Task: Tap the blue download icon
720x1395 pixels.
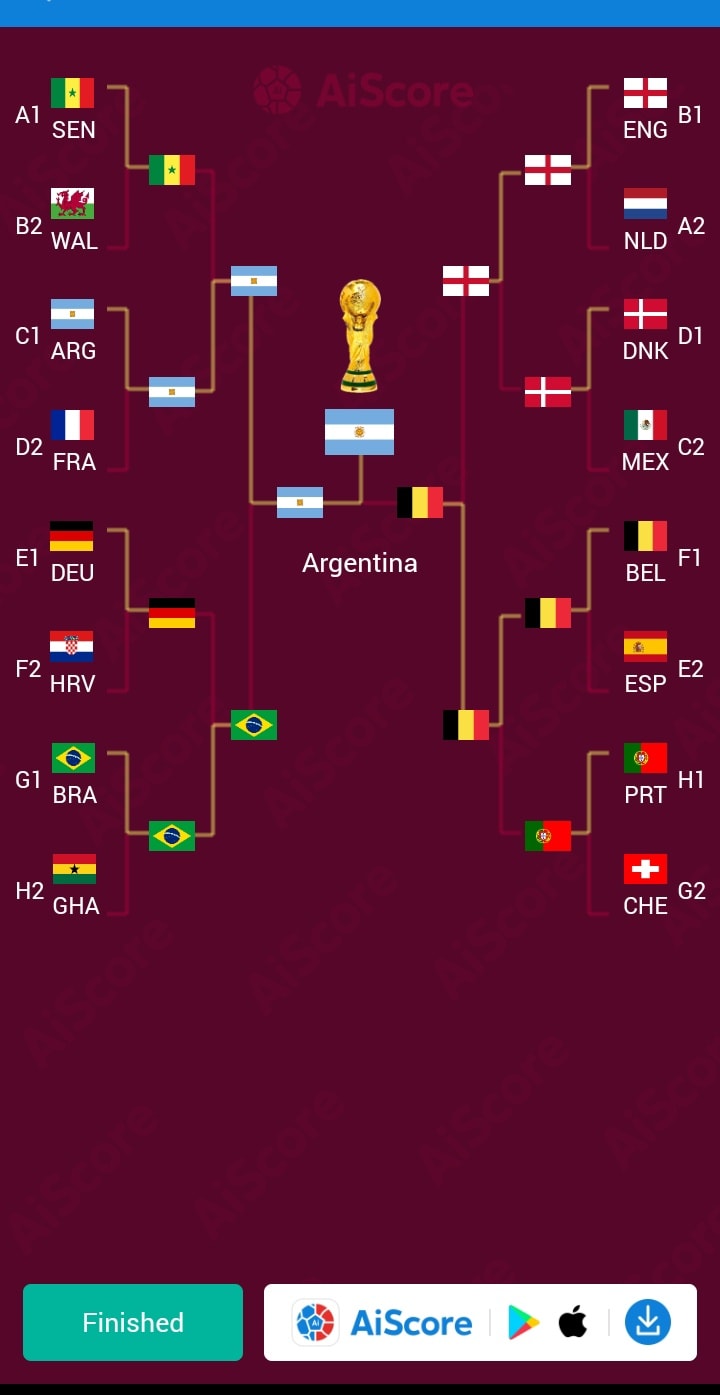Action: (x=648, y=1322)
